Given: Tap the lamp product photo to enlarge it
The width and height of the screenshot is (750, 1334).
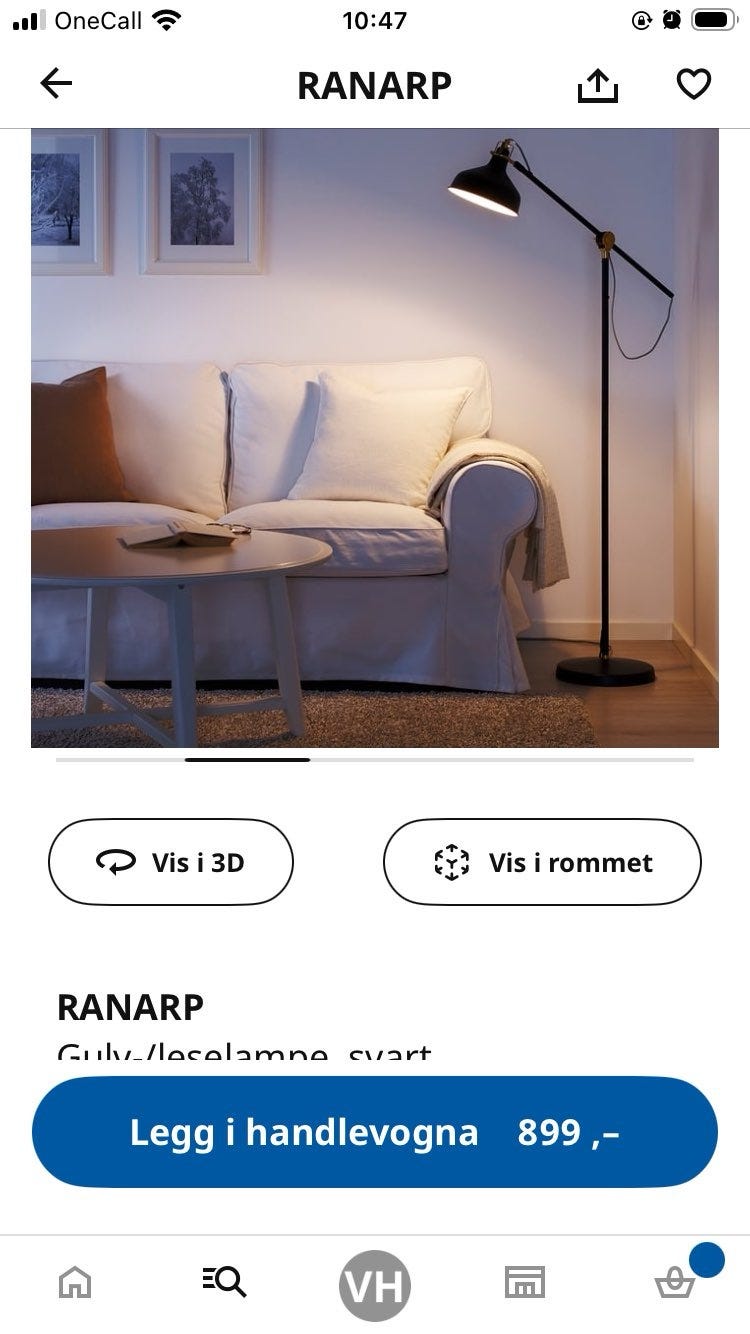Looking at the screenshot, I should click(375, 440).
